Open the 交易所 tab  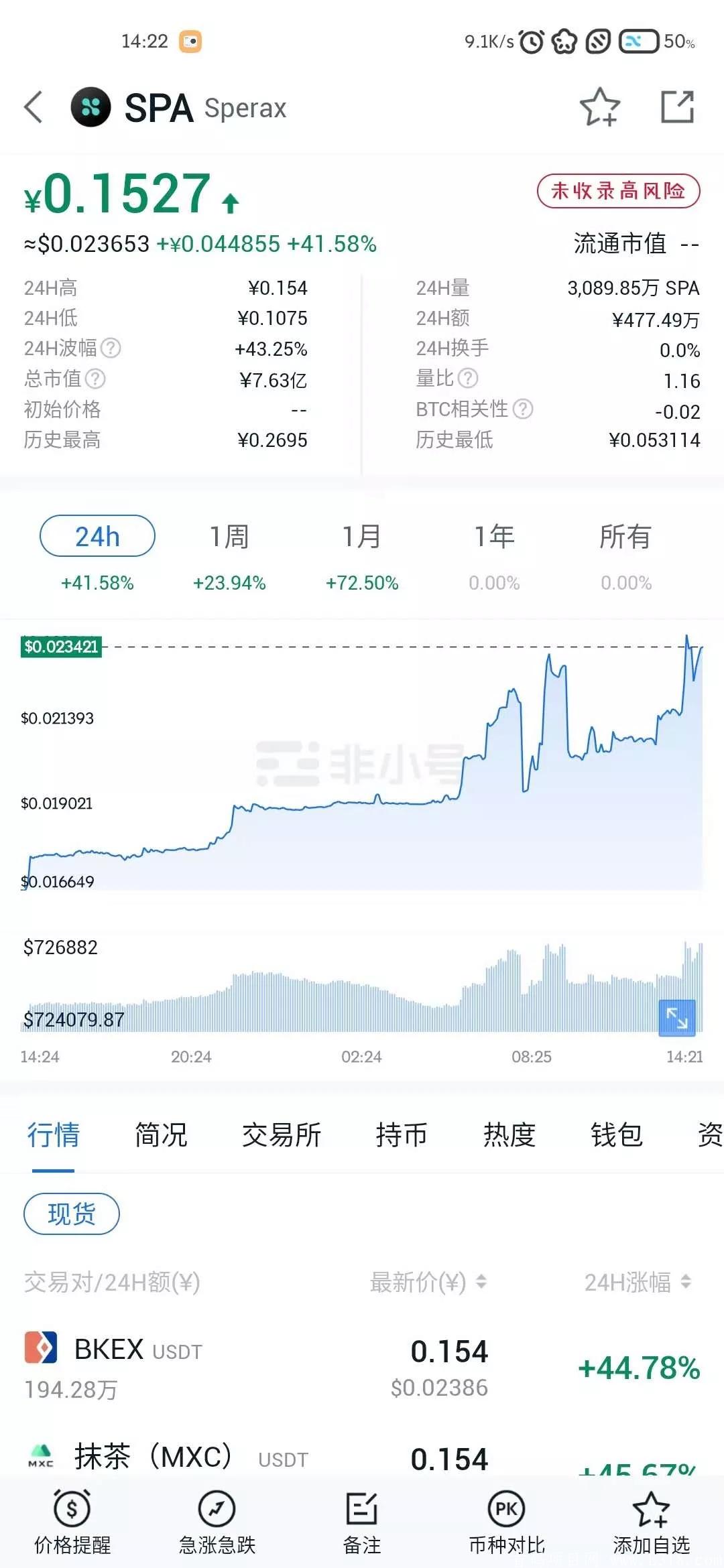[282, 1135]
